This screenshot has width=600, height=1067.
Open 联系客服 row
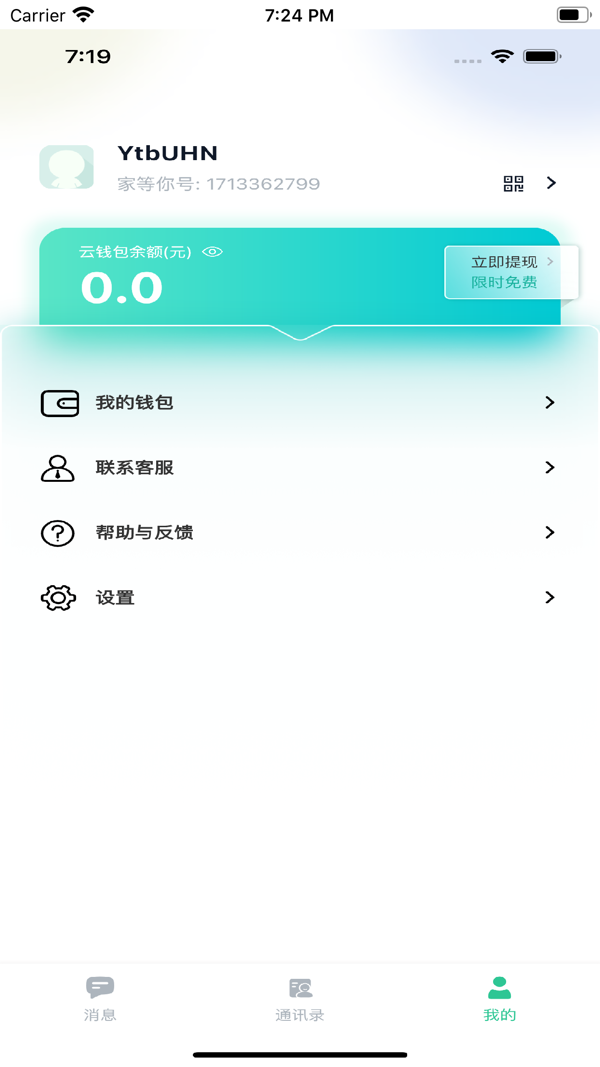point(300,467)
